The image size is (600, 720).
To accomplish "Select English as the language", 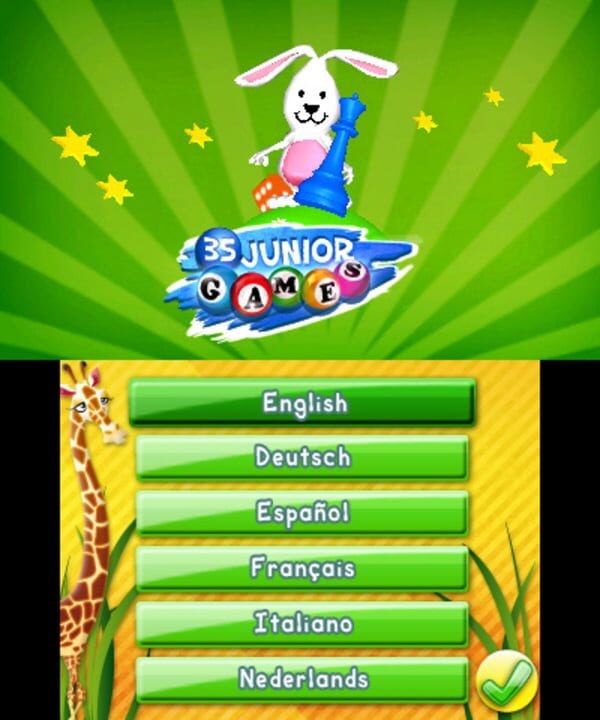I will (303, 402).
